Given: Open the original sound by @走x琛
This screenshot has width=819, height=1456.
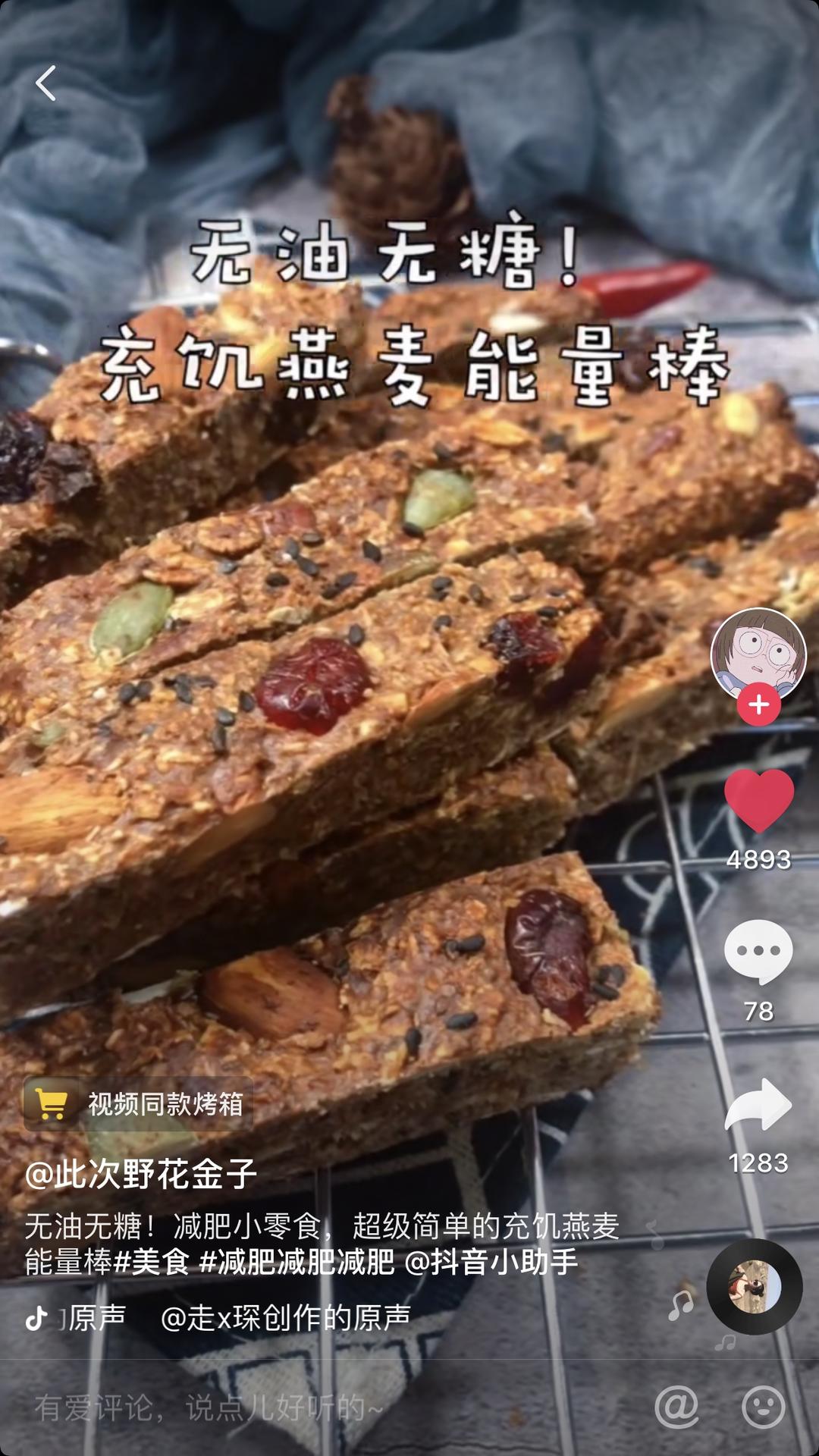Looking at the screenshot, I should coord(285,1319).
